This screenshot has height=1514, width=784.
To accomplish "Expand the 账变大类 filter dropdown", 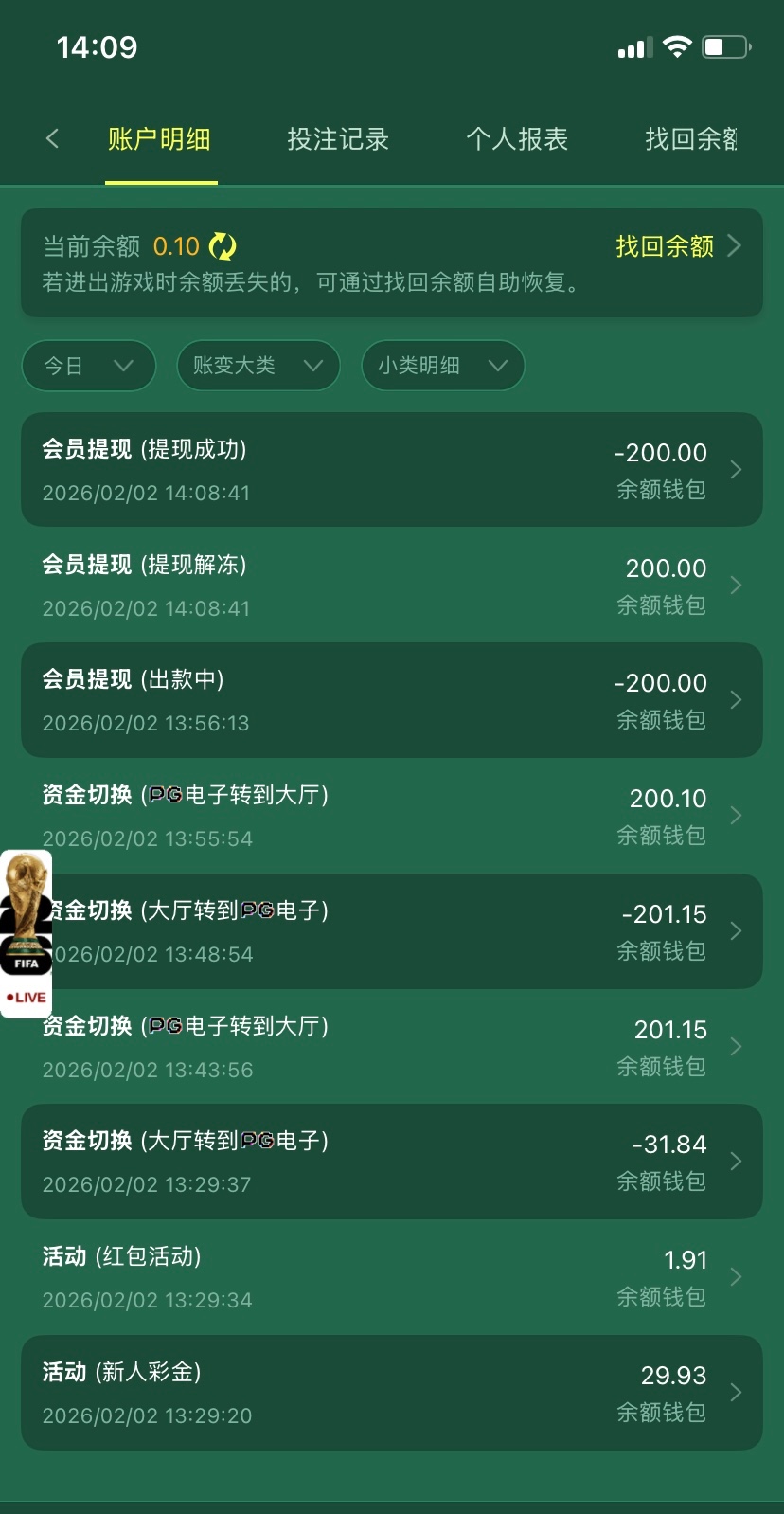I will pos(258,366).
